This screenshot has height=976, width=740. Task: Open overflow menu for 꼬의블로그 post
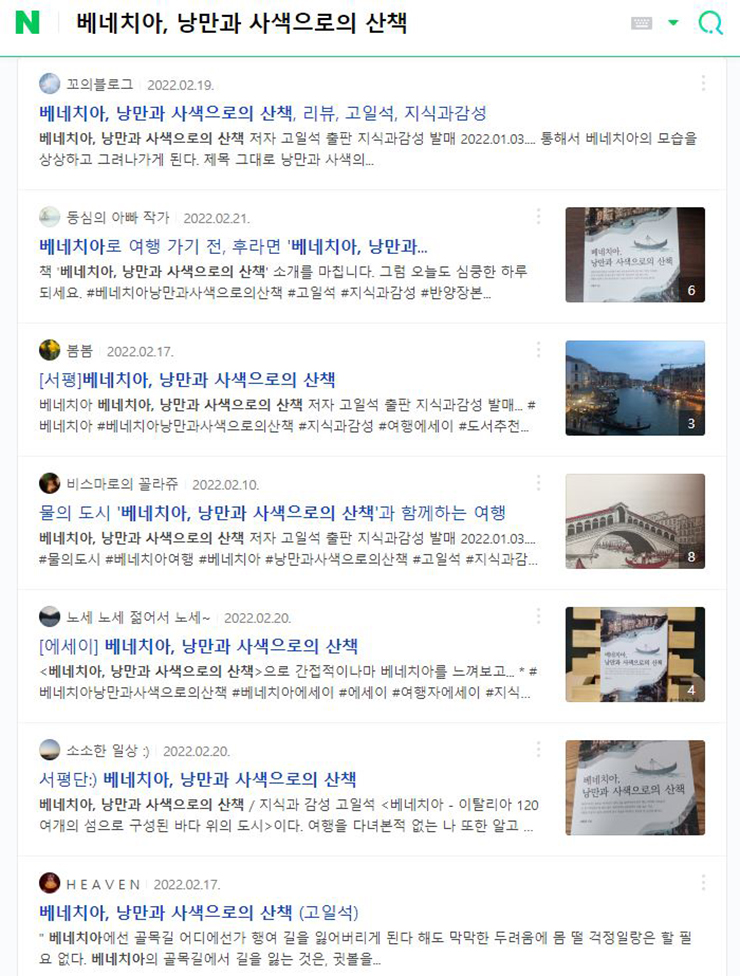[703, 83]
